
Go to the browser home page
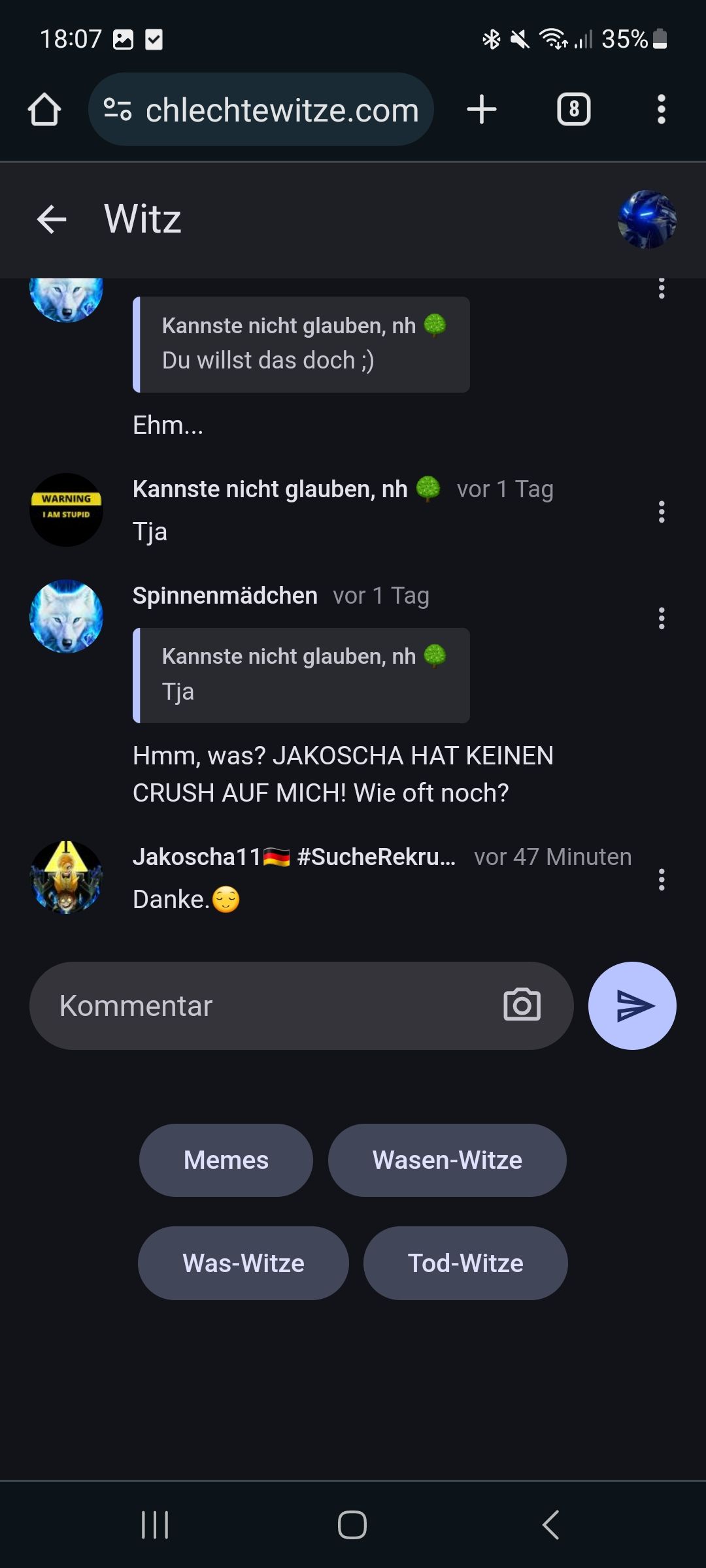tap(44, 109)
